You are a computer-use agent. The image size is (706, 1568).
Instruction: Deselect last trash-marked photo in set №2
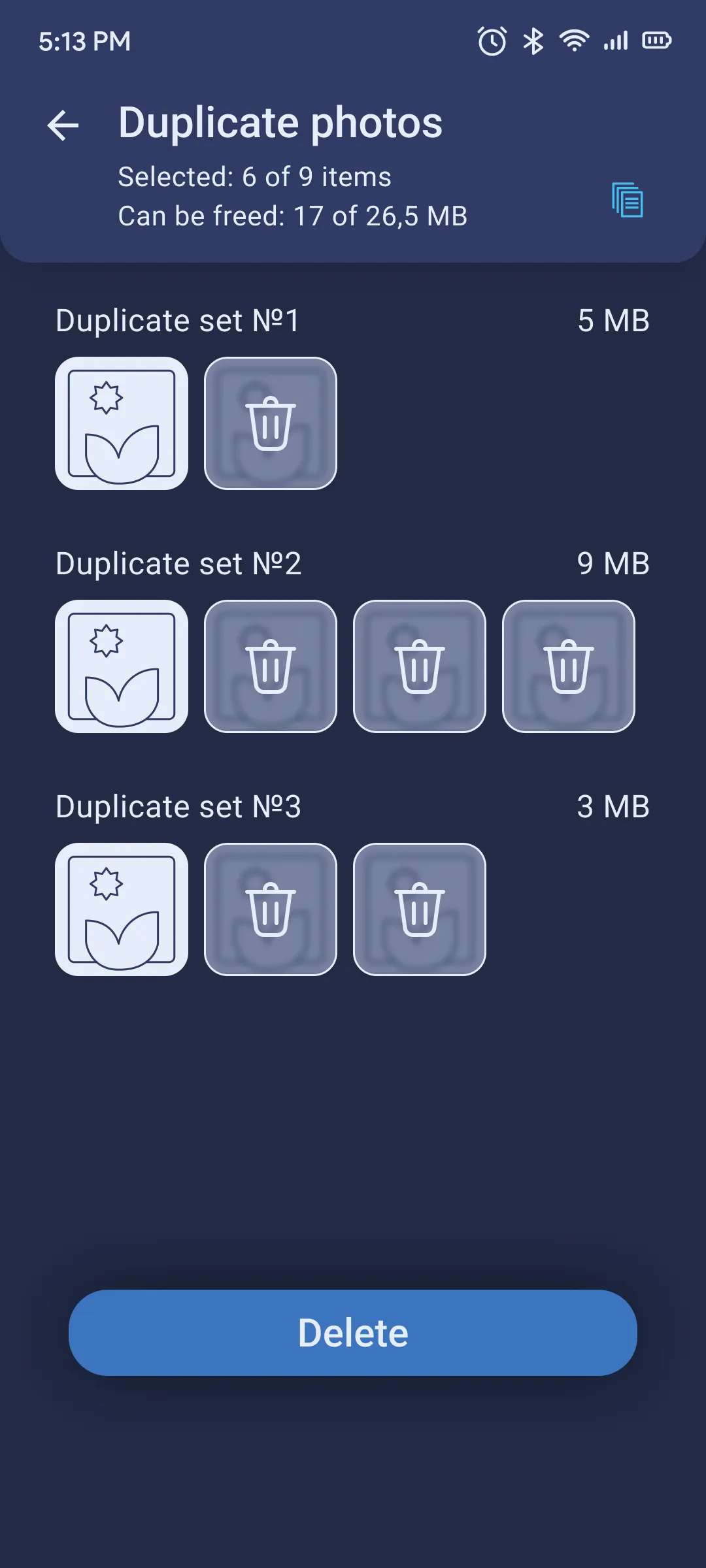click(x=569, y=666)
